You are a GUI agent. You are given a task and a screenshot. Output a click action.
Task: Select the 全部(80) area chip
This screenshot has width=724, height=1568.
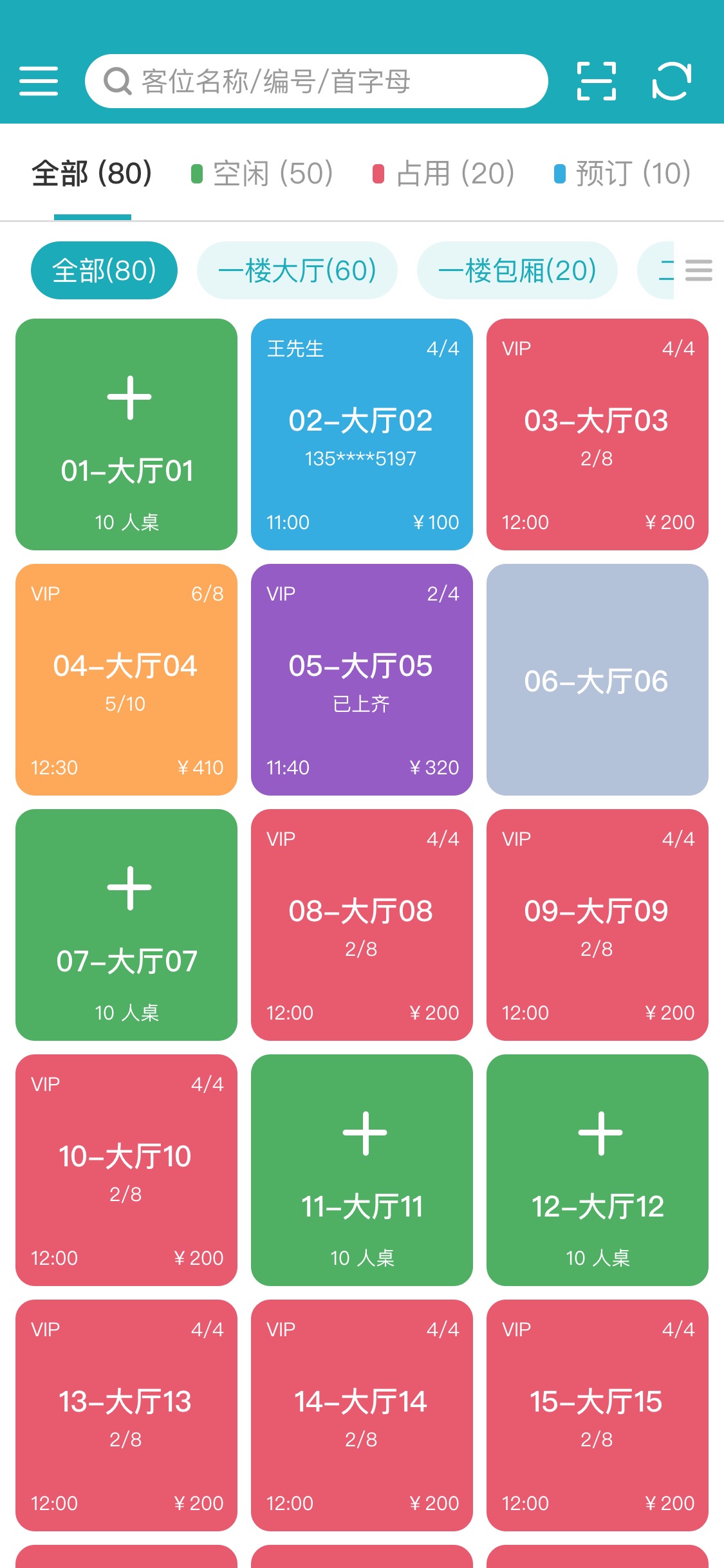coord(104,270)
